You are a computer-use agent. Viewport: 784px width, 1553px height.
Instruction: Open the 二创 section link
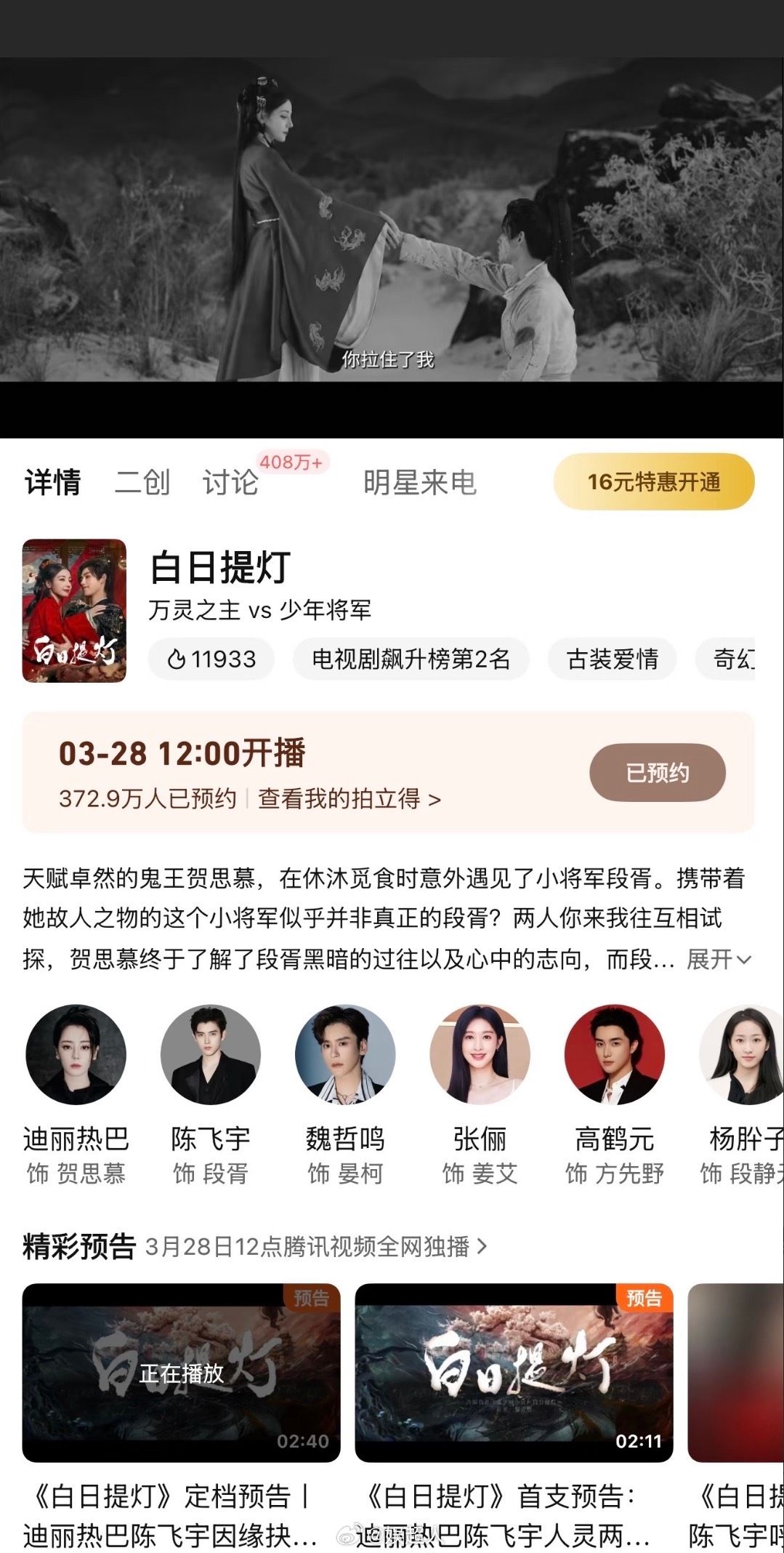click(x=144, y=481)
